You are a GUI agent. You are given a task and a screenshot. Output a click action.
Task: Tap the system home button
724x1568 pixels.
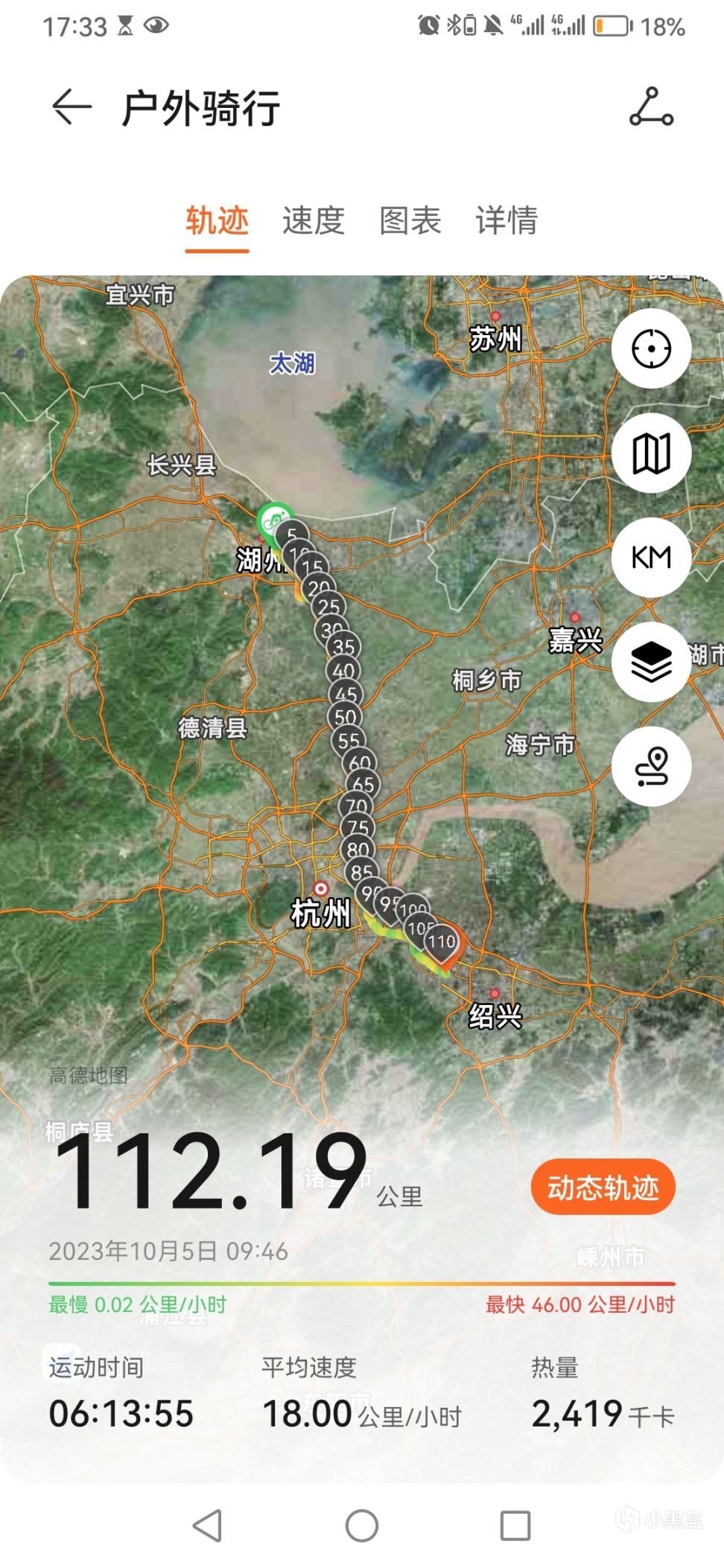tap(362, 1526)
